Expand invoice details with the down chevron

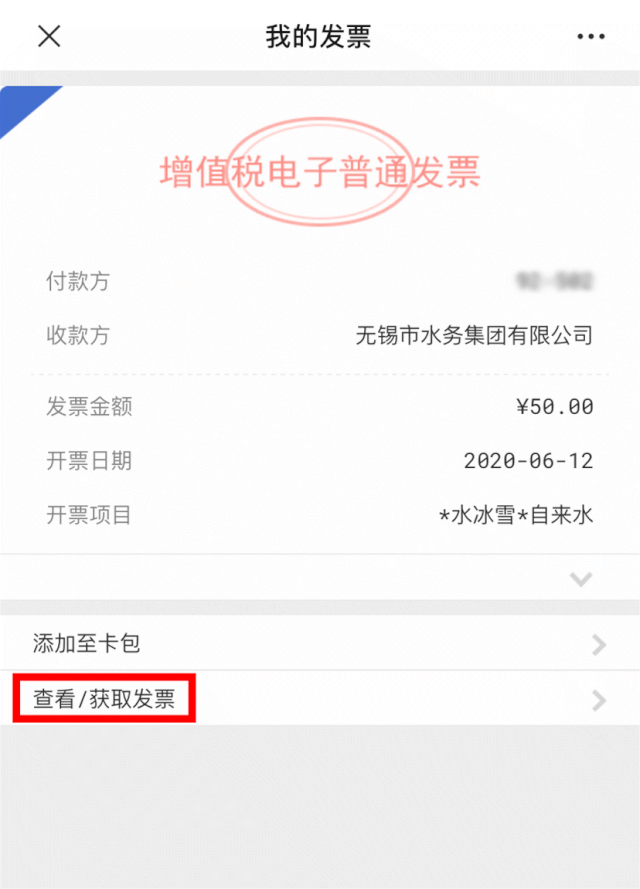click(x=581, y=579)
